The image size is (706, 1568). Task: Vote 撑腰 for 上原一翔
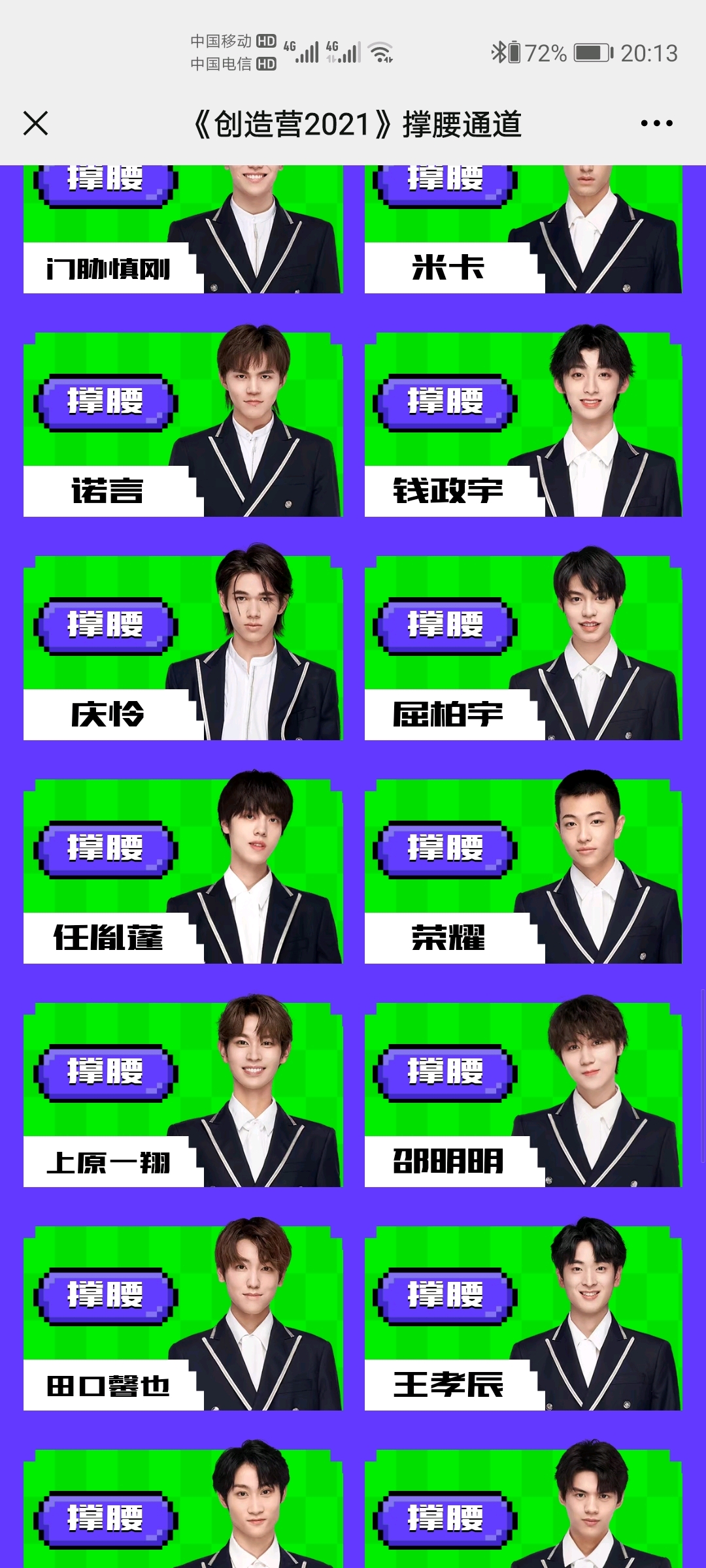(x=105, y=1073)
